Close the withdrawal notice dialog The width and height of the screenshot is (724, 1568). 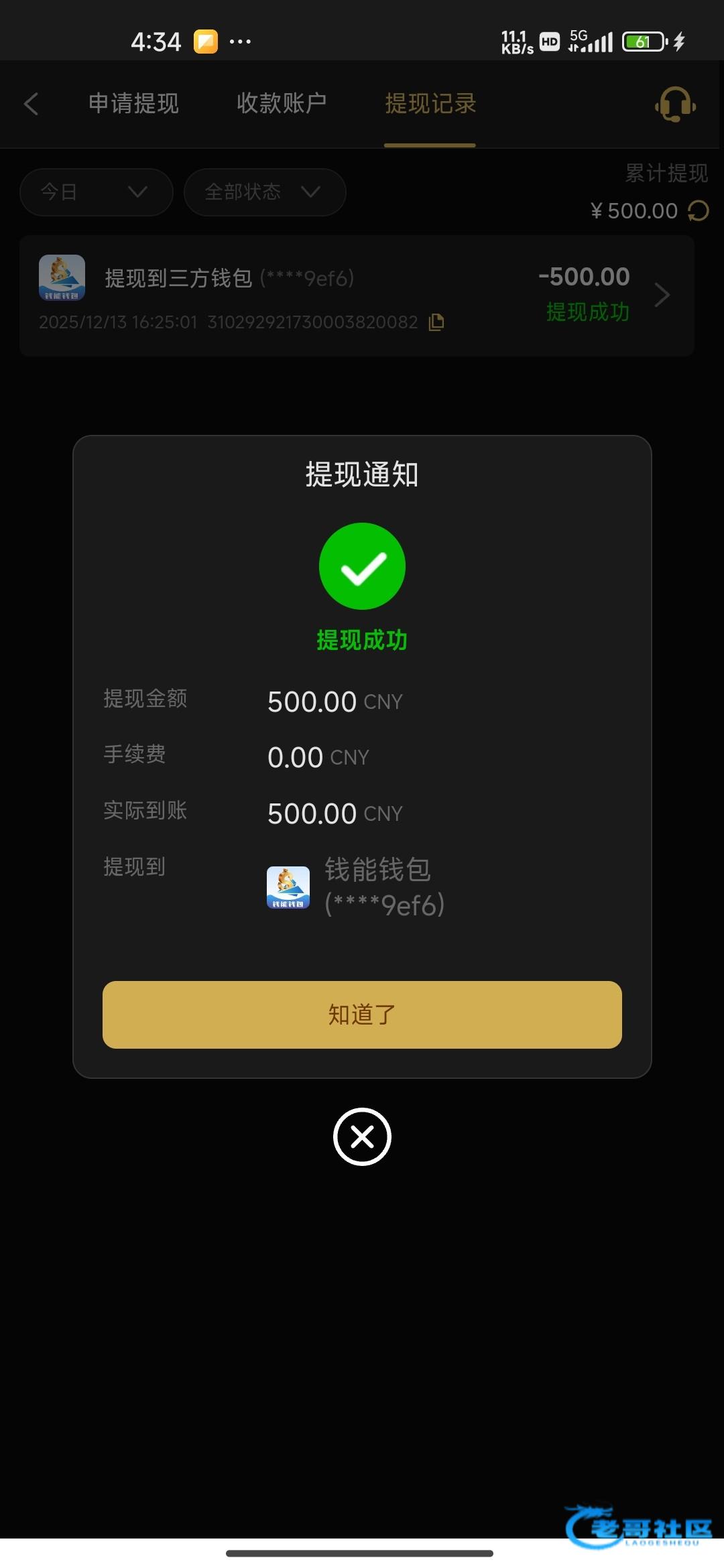click(x=362, y=1136)
